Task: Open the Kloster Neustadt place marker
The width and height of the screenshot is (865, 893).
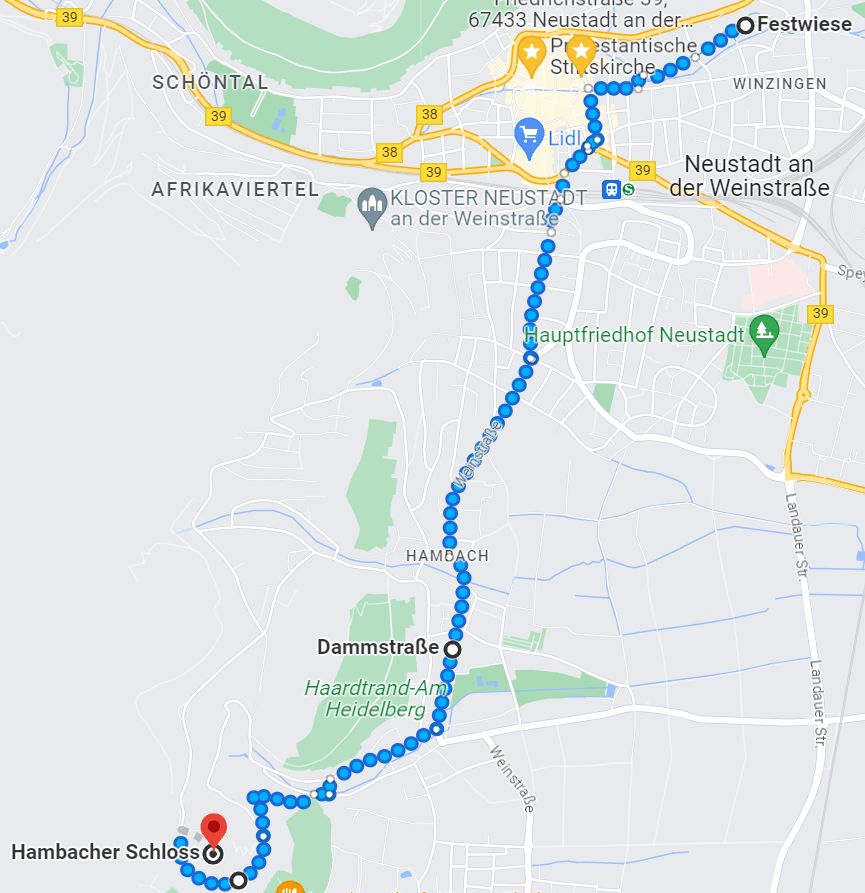Action: point(372,206)
